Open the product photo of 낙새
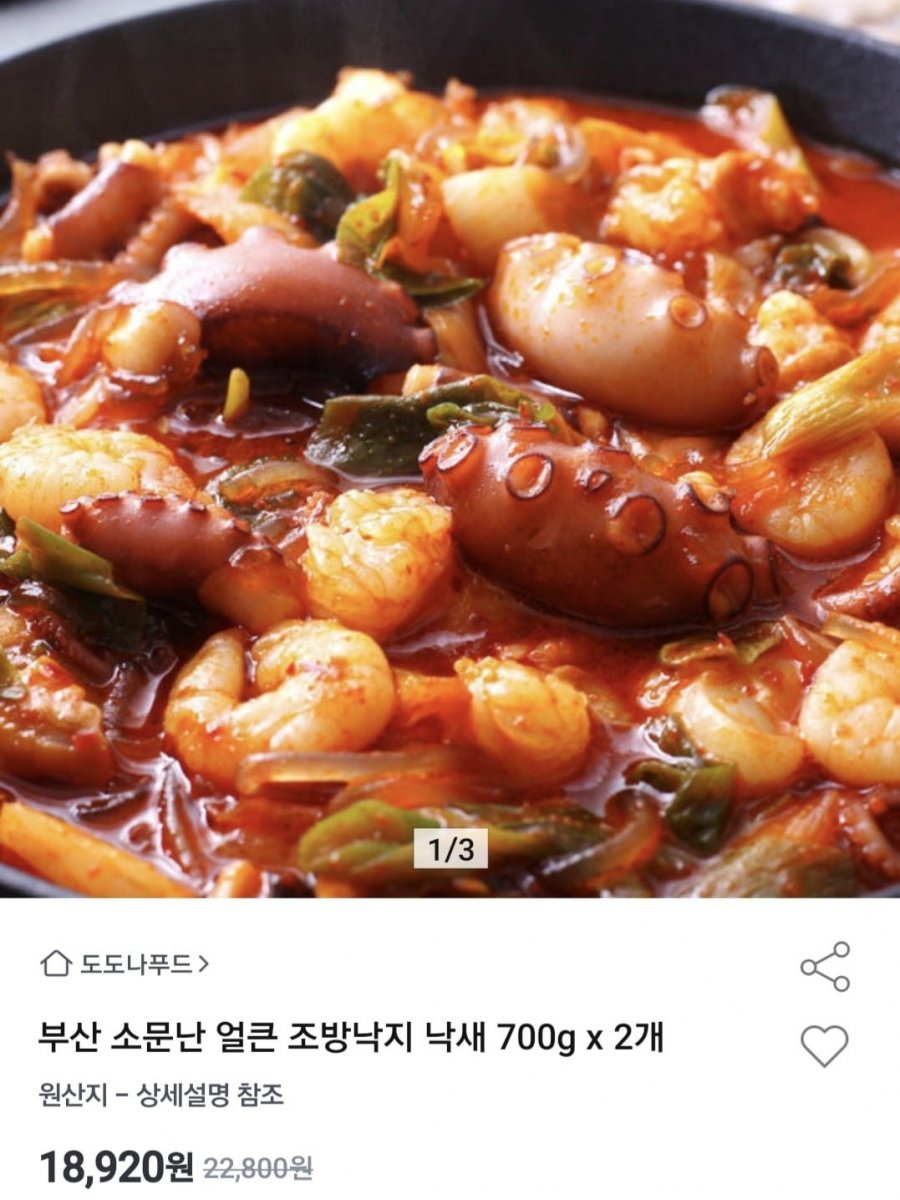The width and height of the screenshot is (900, 1200). point(450,450)
